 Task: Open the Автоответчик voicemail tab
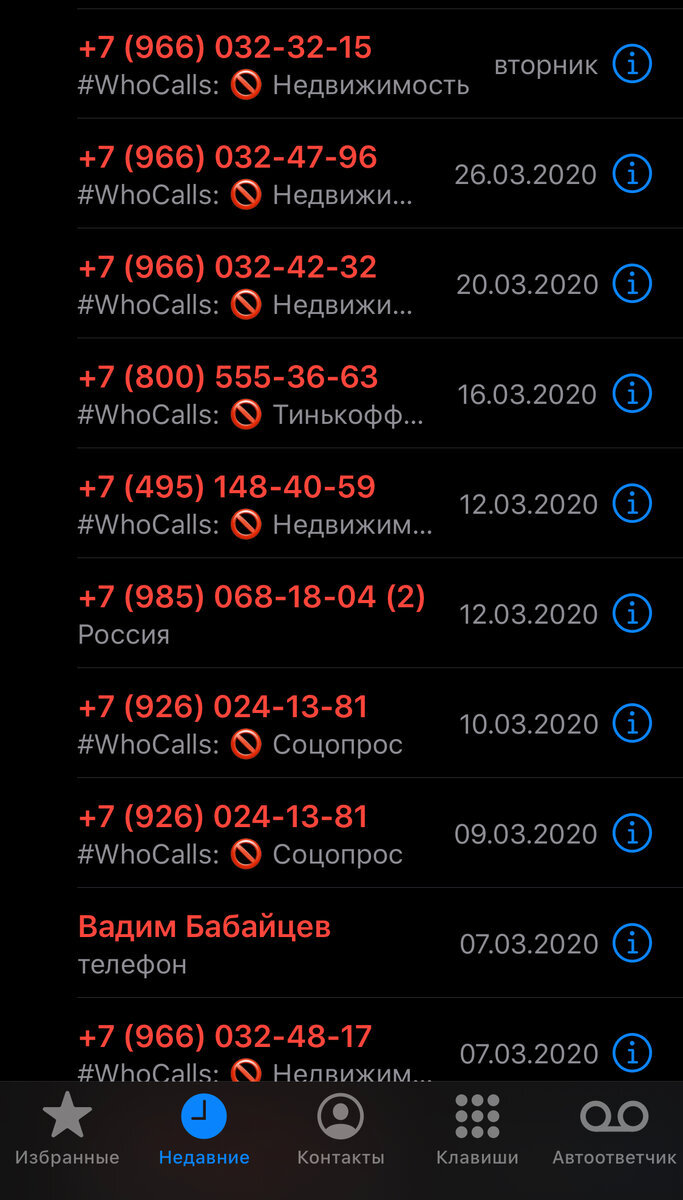(614, 1130)
